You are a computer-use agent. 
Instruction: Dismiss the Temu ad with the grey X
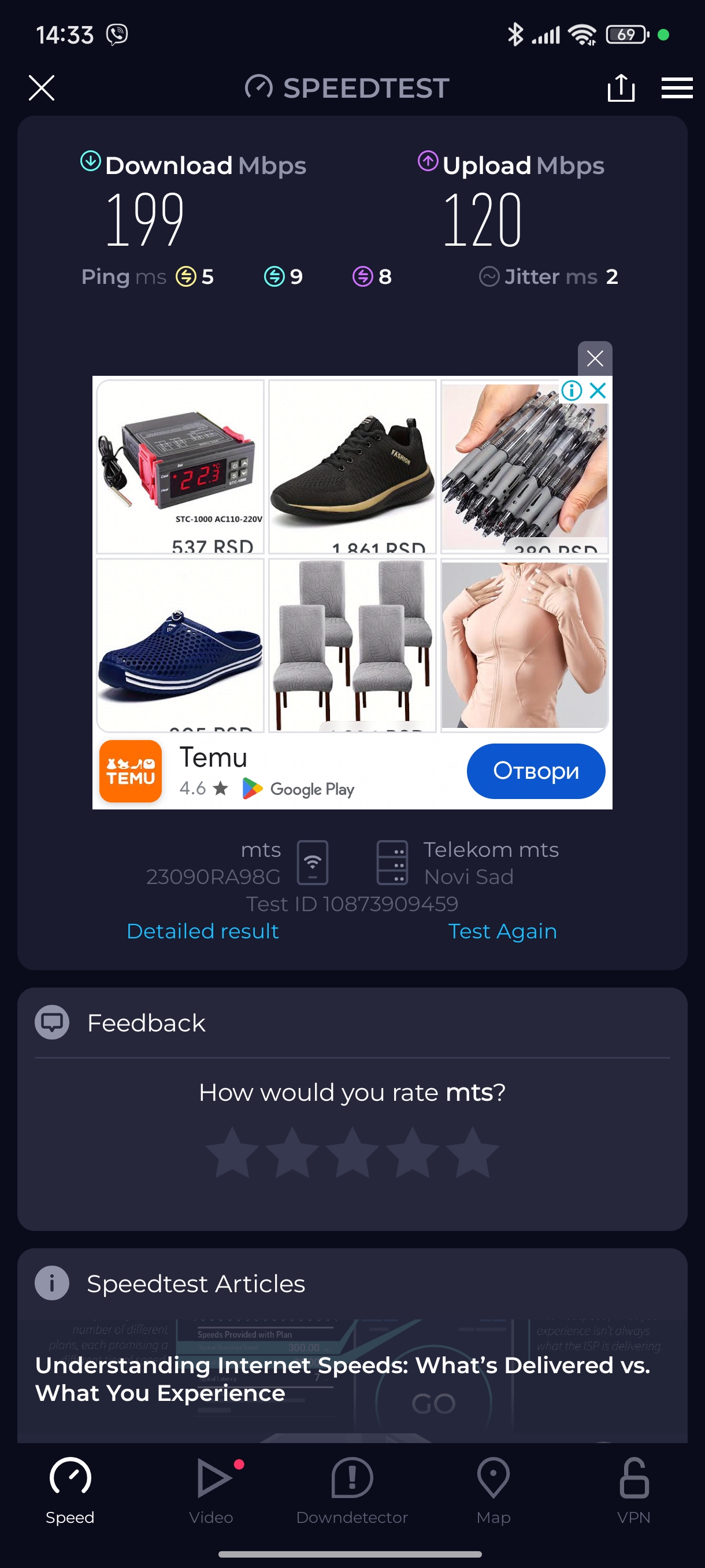[x=594, y=358]
